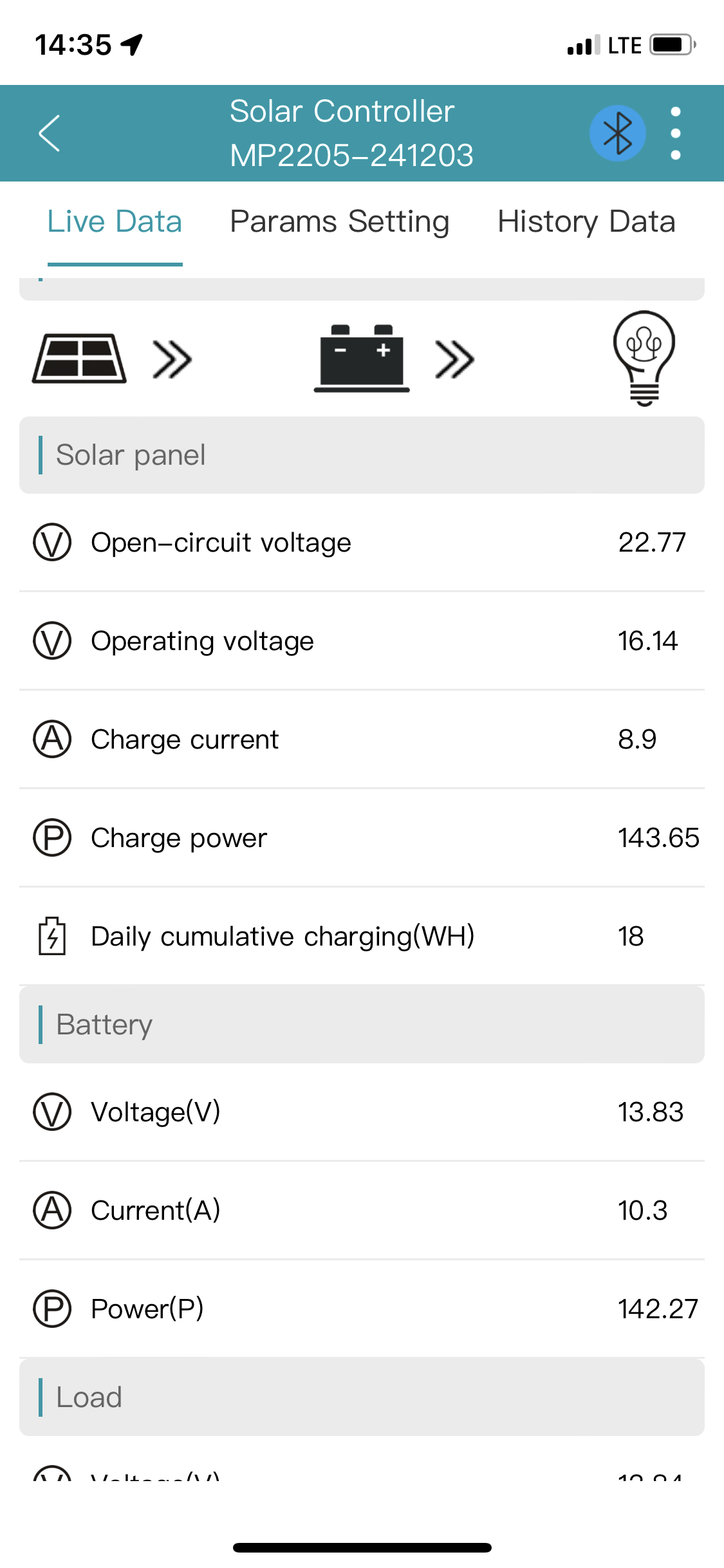Viewport: 724px width, 1568px height.
Task: Tap the ampere icon beside Current(A)
Action: [53, 1209]
